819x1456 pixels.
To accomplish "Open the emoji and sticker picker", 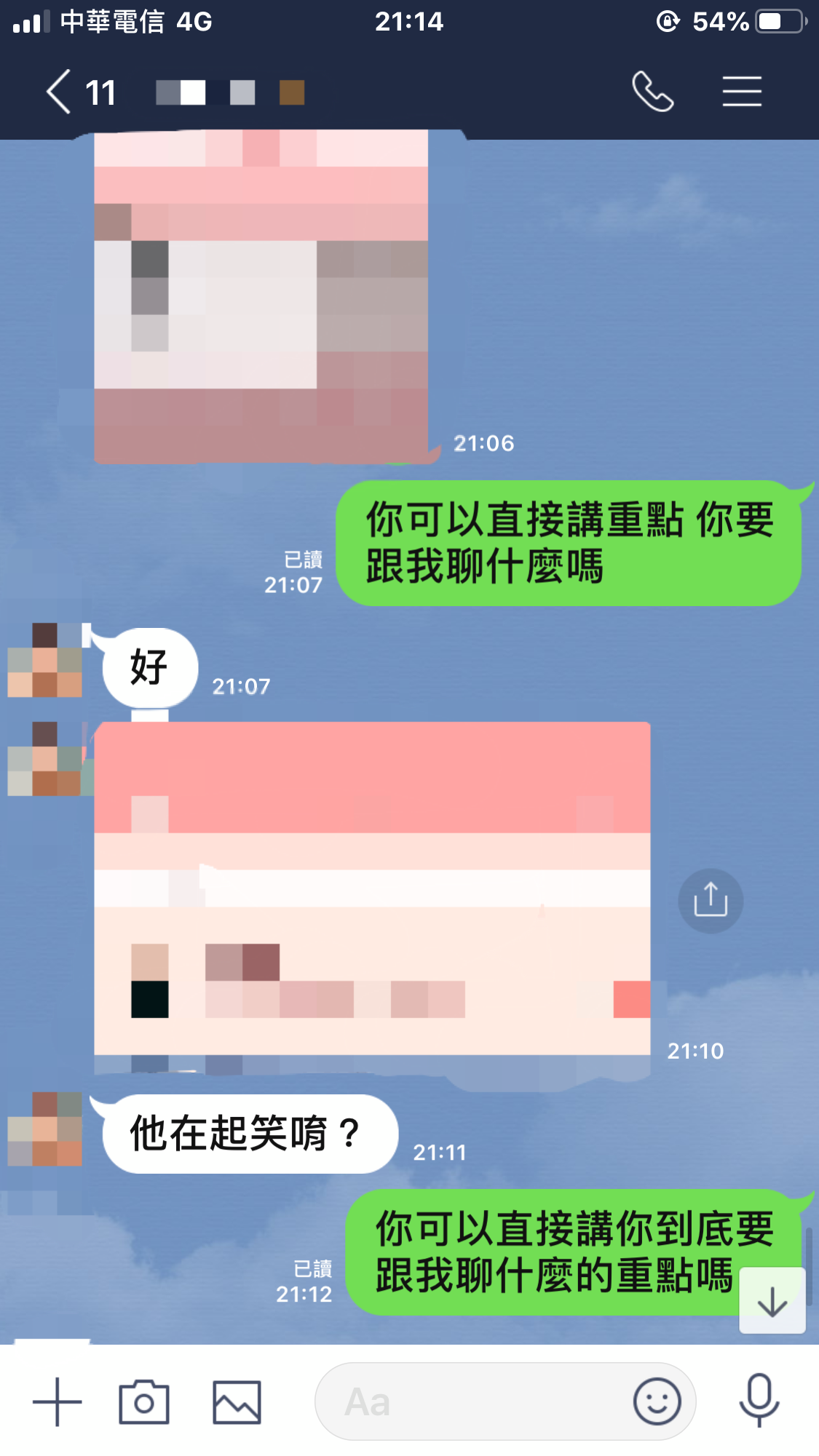I will (657, 1401).
